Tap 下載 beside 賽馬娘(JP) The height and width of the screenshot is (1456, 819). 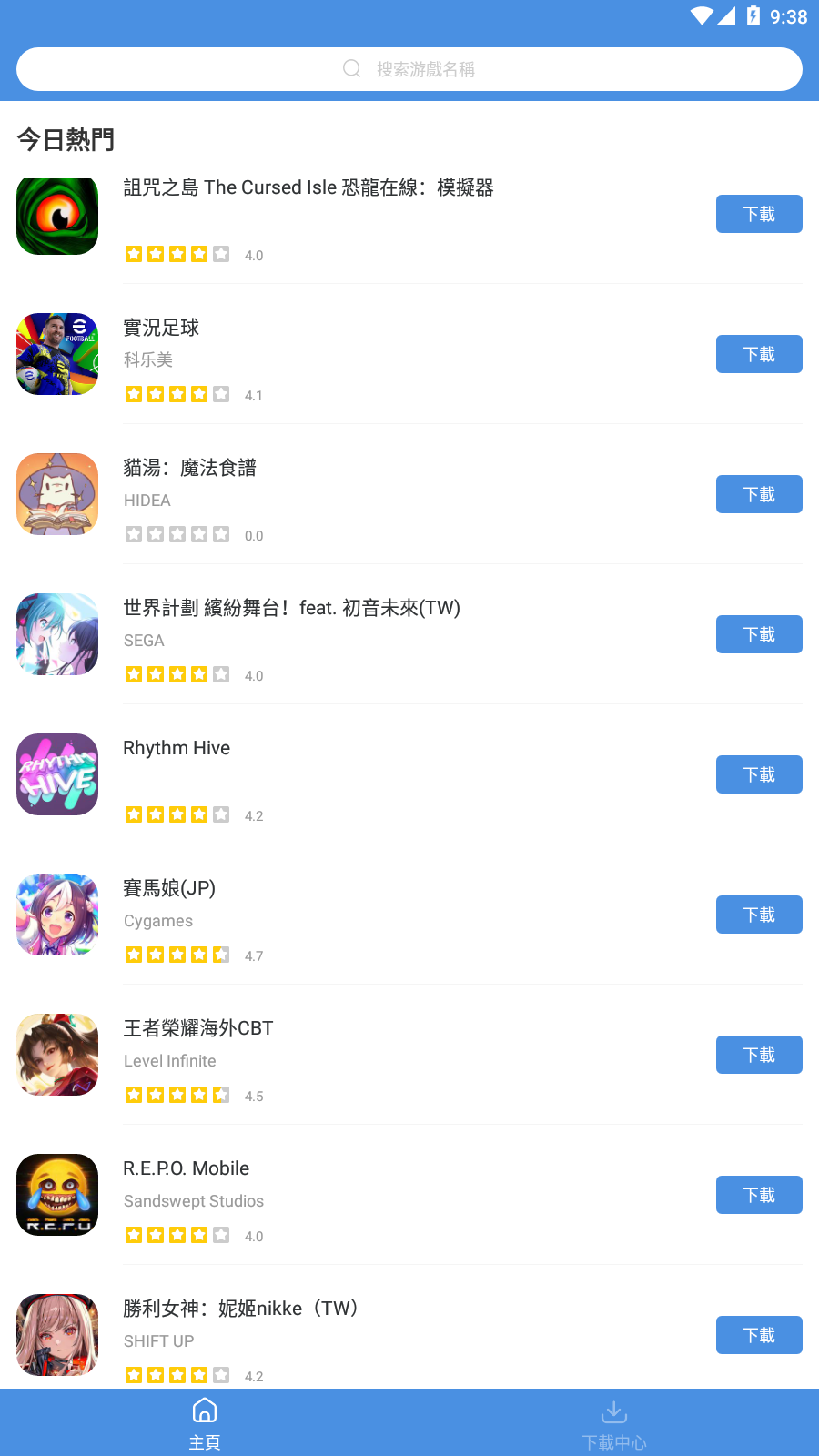(759, 915)
